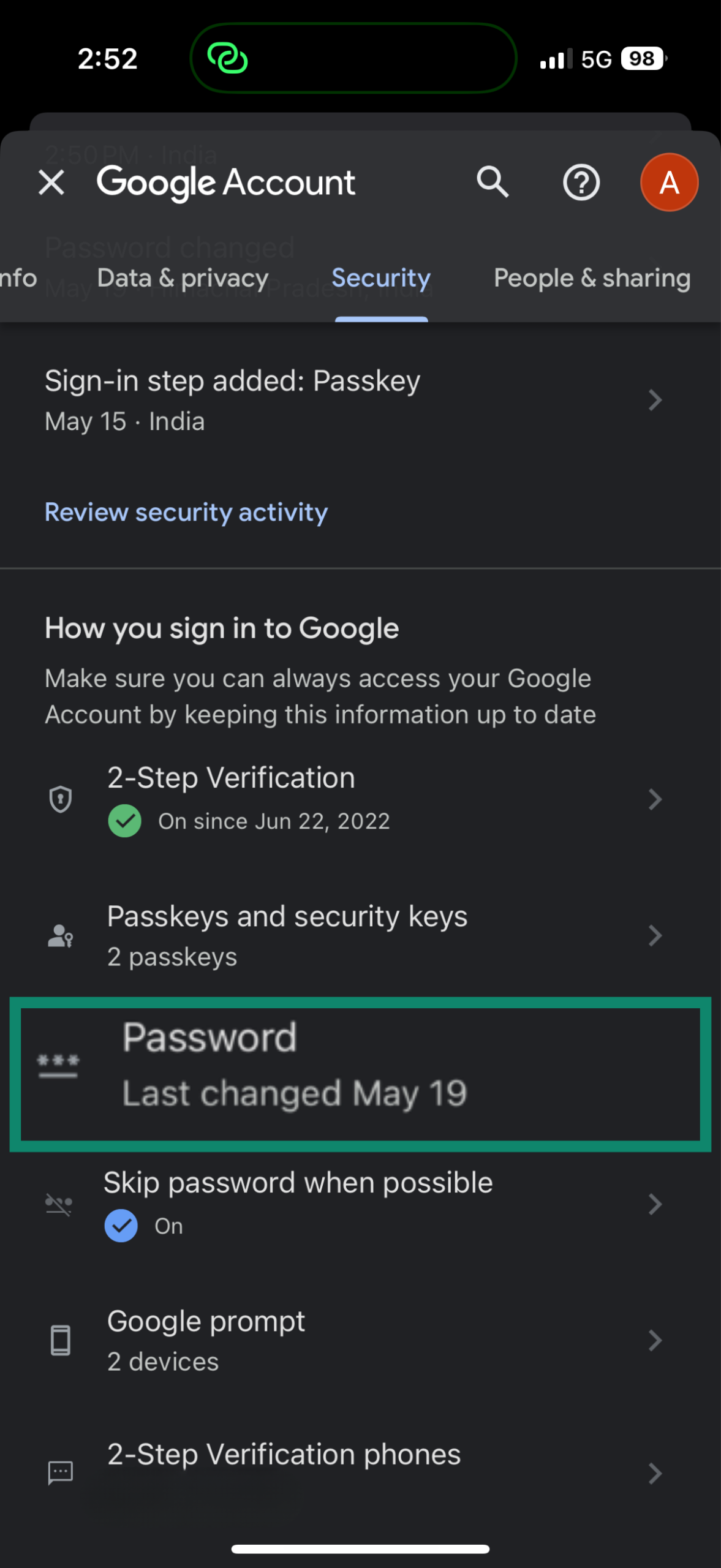This screenshot has height=1568, width=721.
Task: Search the Google Account settings
Action: (493, 183)
